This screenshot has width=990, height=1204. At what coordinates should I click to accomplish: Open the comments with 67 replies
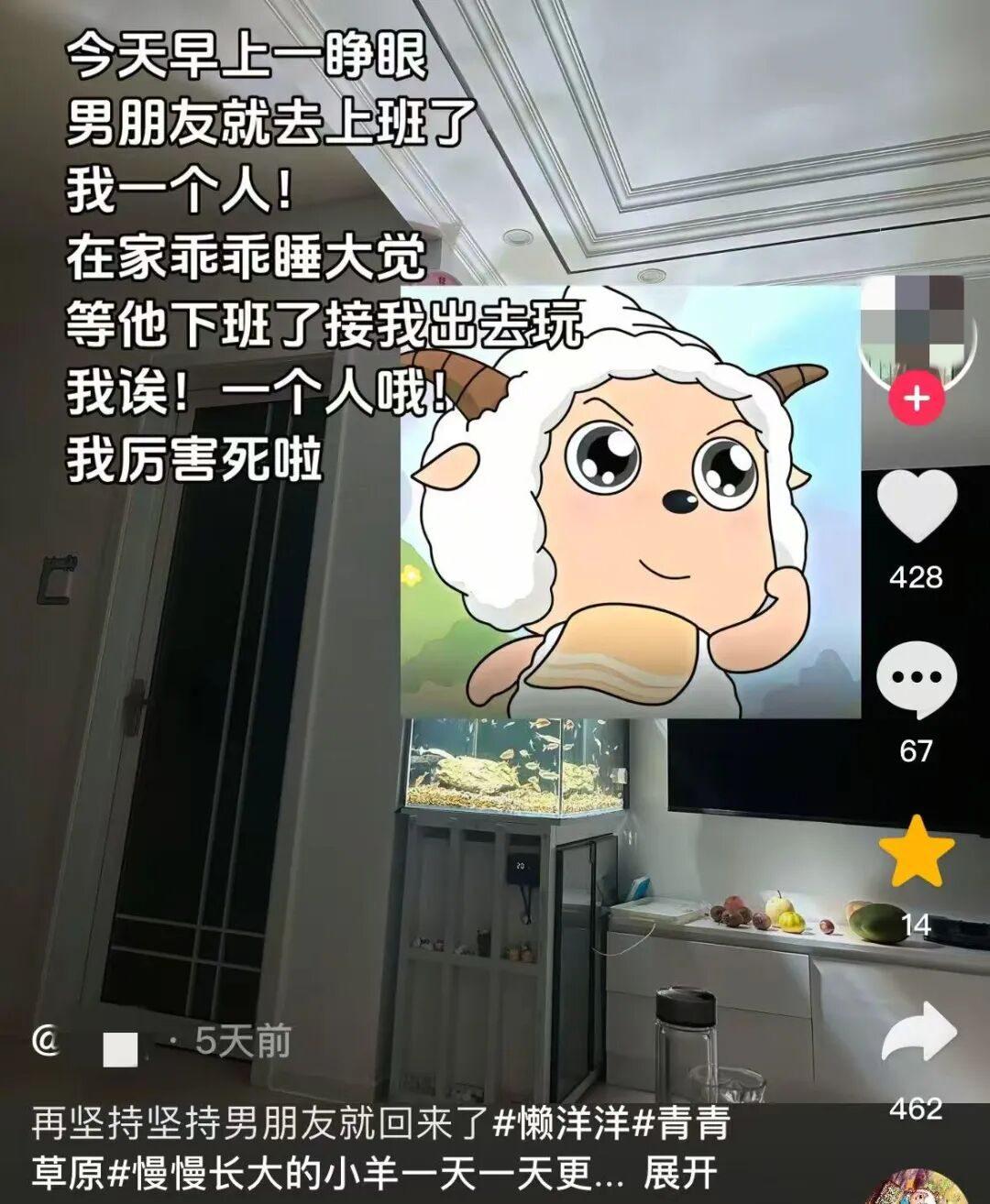(916, 680)
